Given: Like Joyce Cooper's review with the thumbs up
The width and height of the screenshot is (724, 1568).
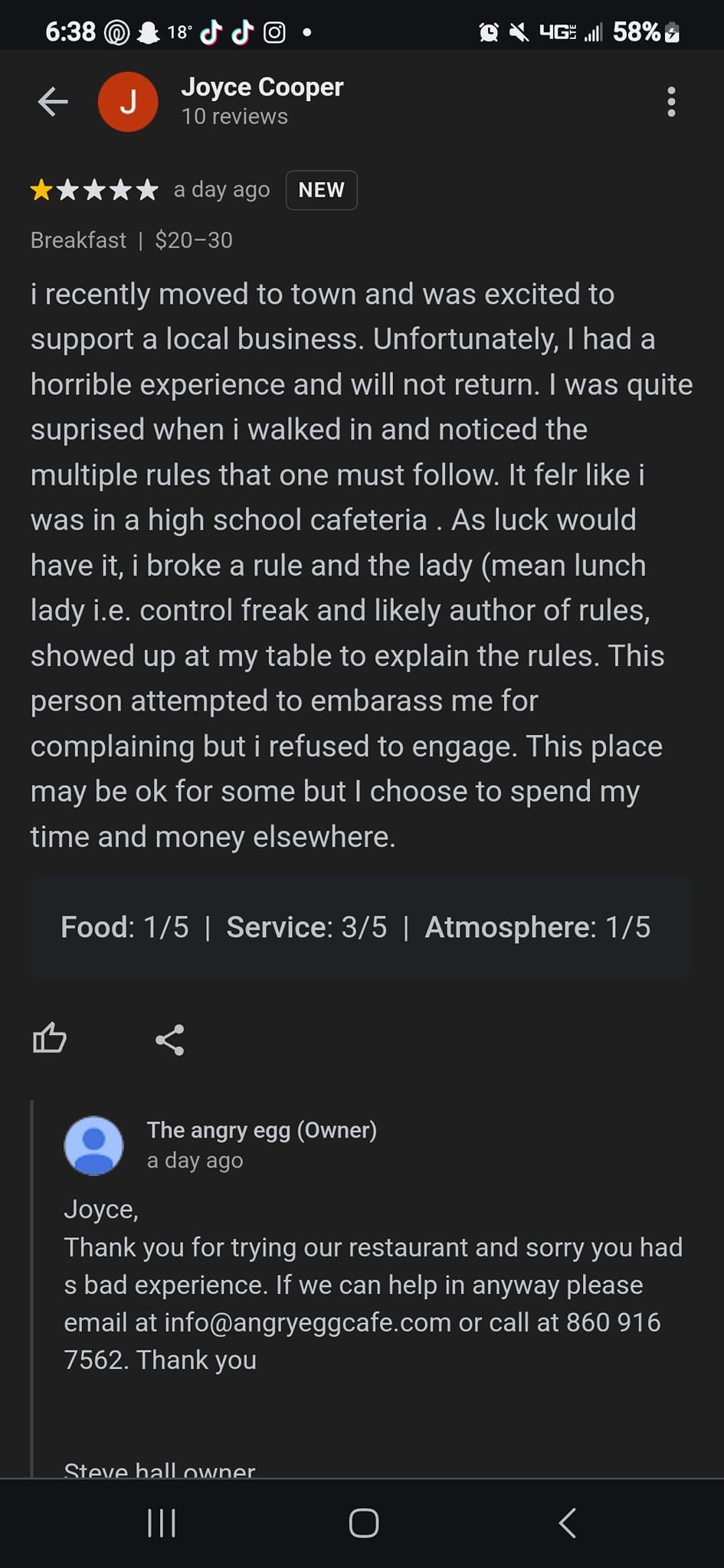Looking at the screenshot, I should pos(50,1039).
